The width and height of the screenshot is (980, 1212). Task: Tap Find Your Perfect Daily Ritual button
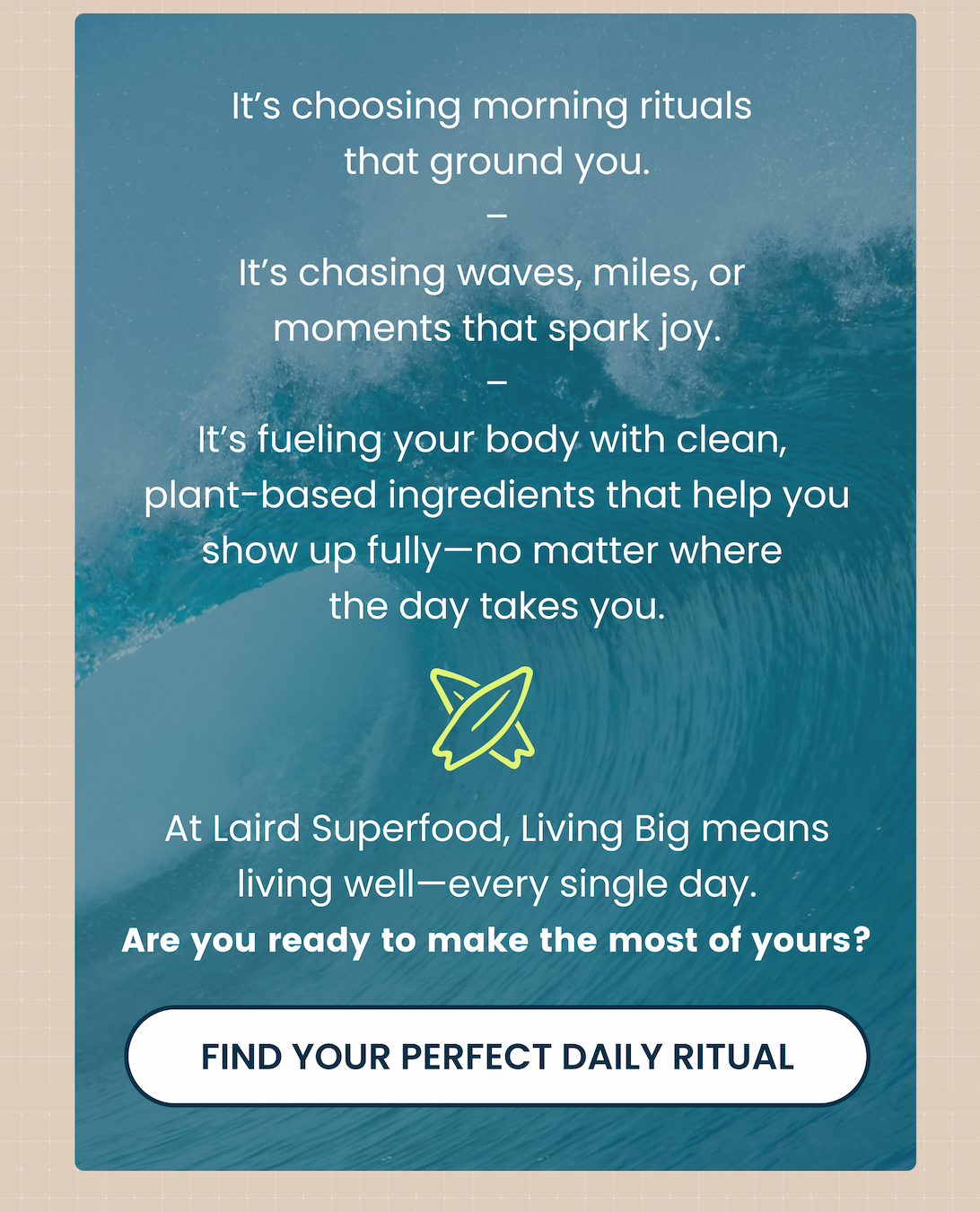[x=497, y=1057]
